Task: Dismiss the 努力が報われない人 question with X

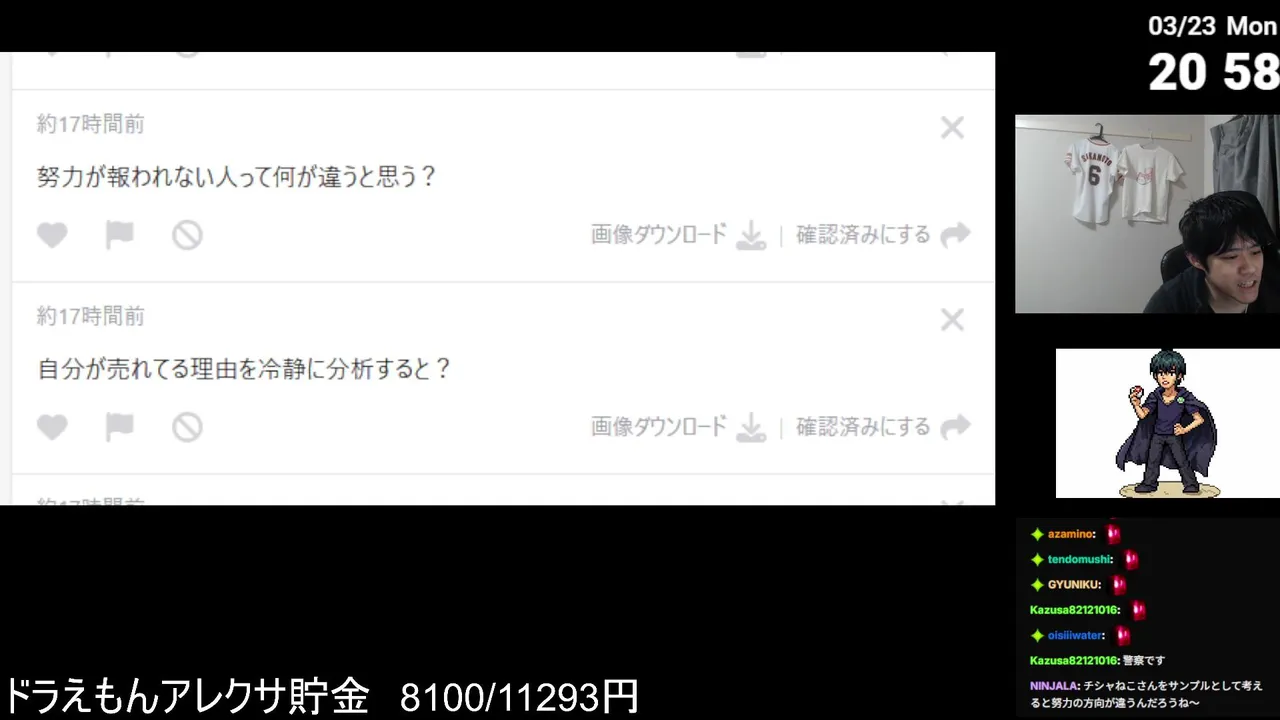Action: [x=952, y=127]
